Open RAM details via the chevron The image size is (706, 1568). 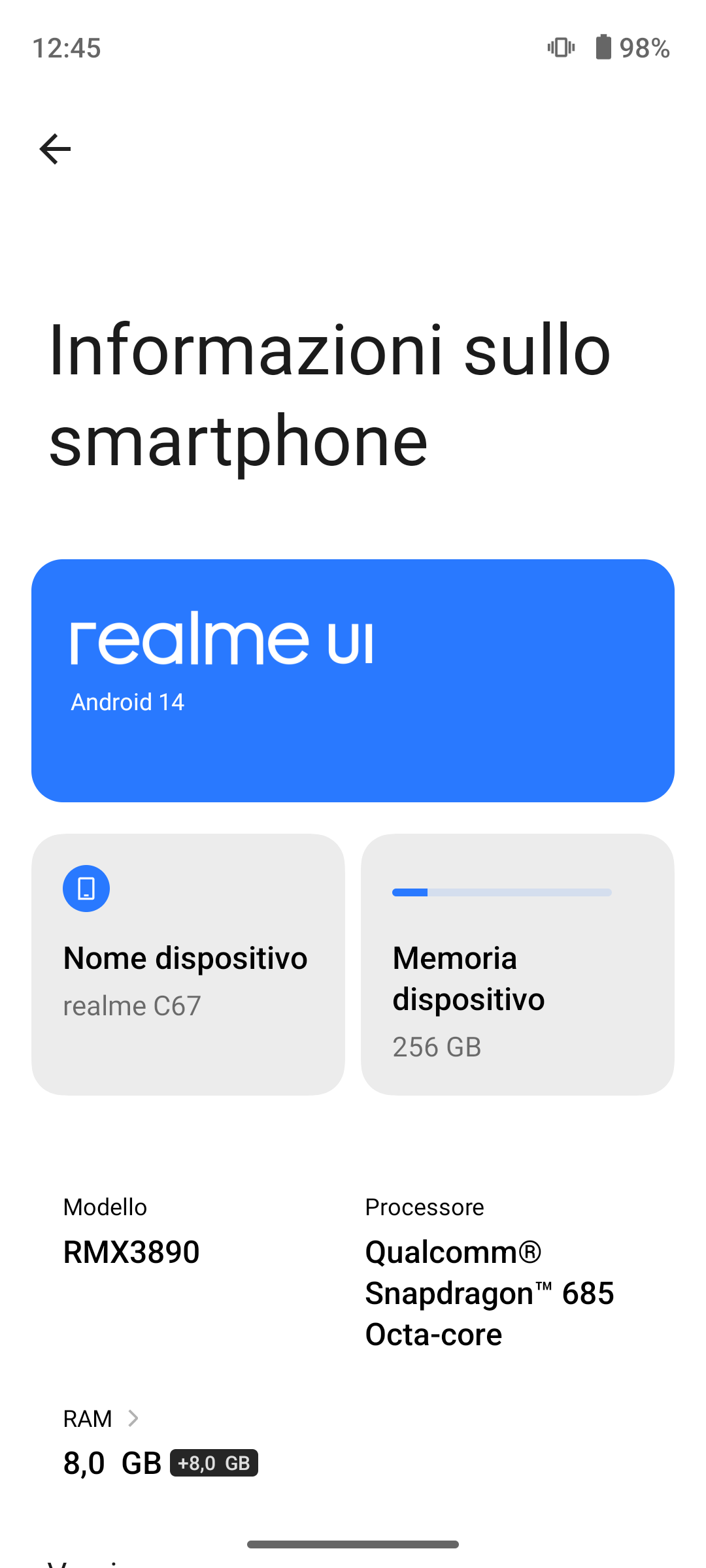click(x=133, y=1418)
